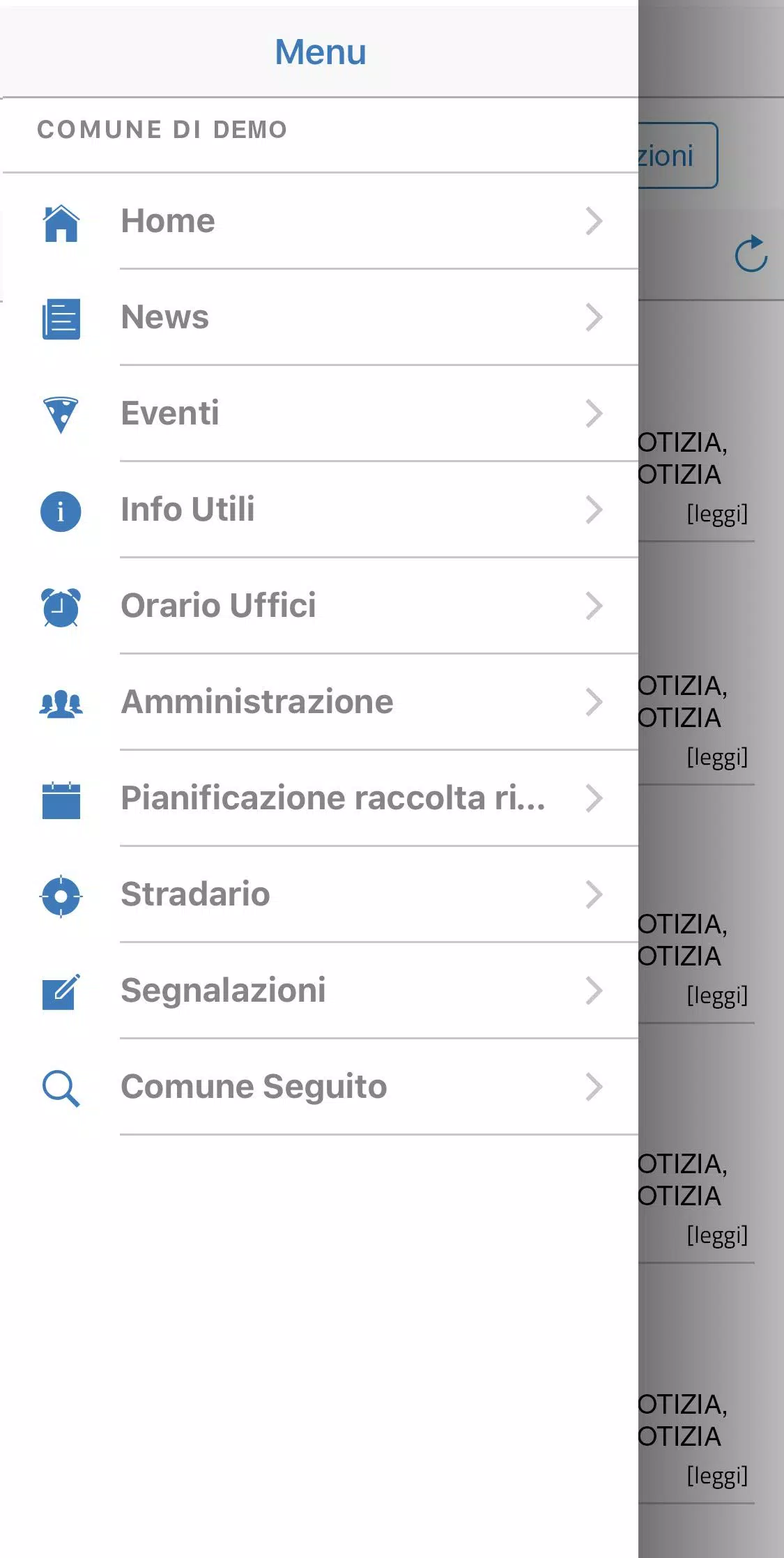Image resolution: width=784 pixels, height=1558 pixels.
Task: View Orario Uffici
Action: point(321,606)
